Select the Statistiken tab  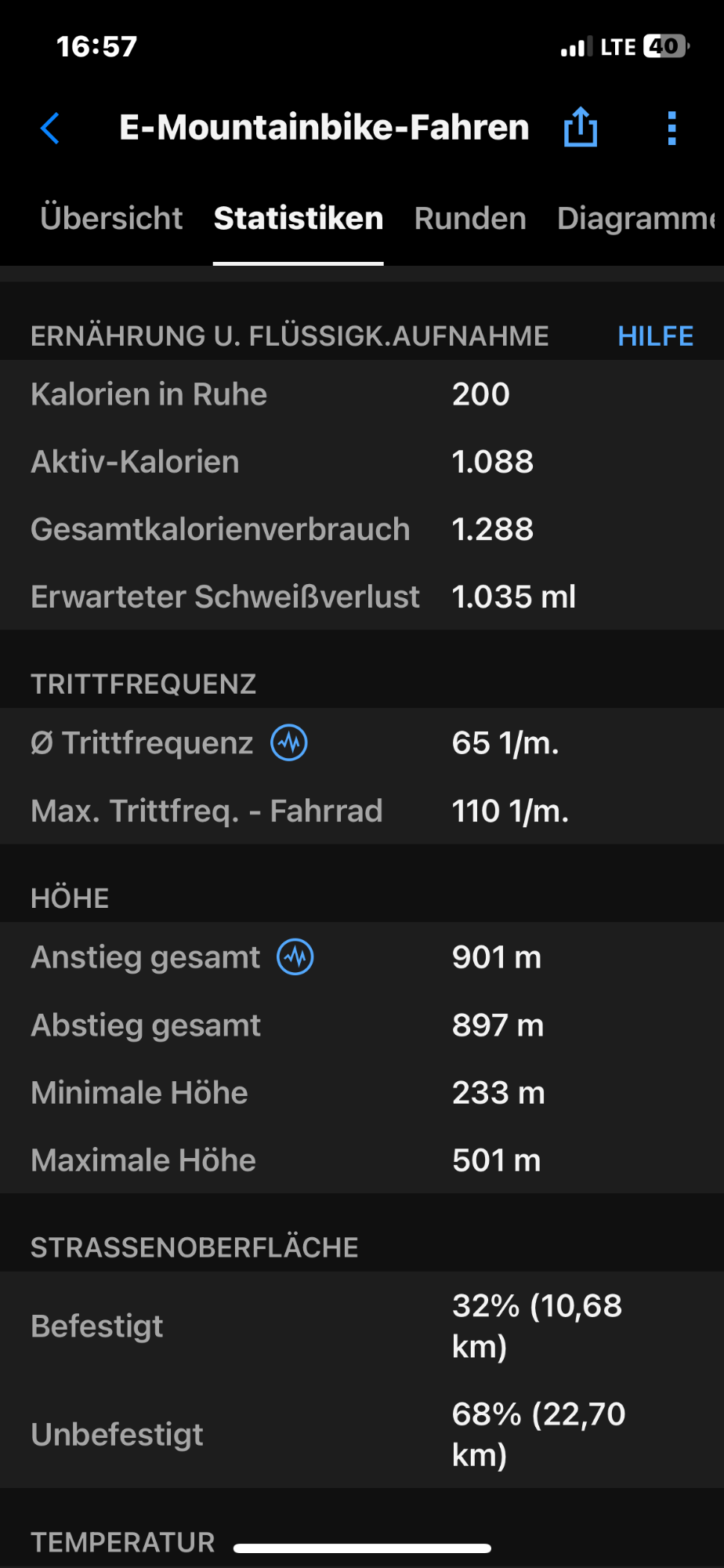[x=299, y=219]
